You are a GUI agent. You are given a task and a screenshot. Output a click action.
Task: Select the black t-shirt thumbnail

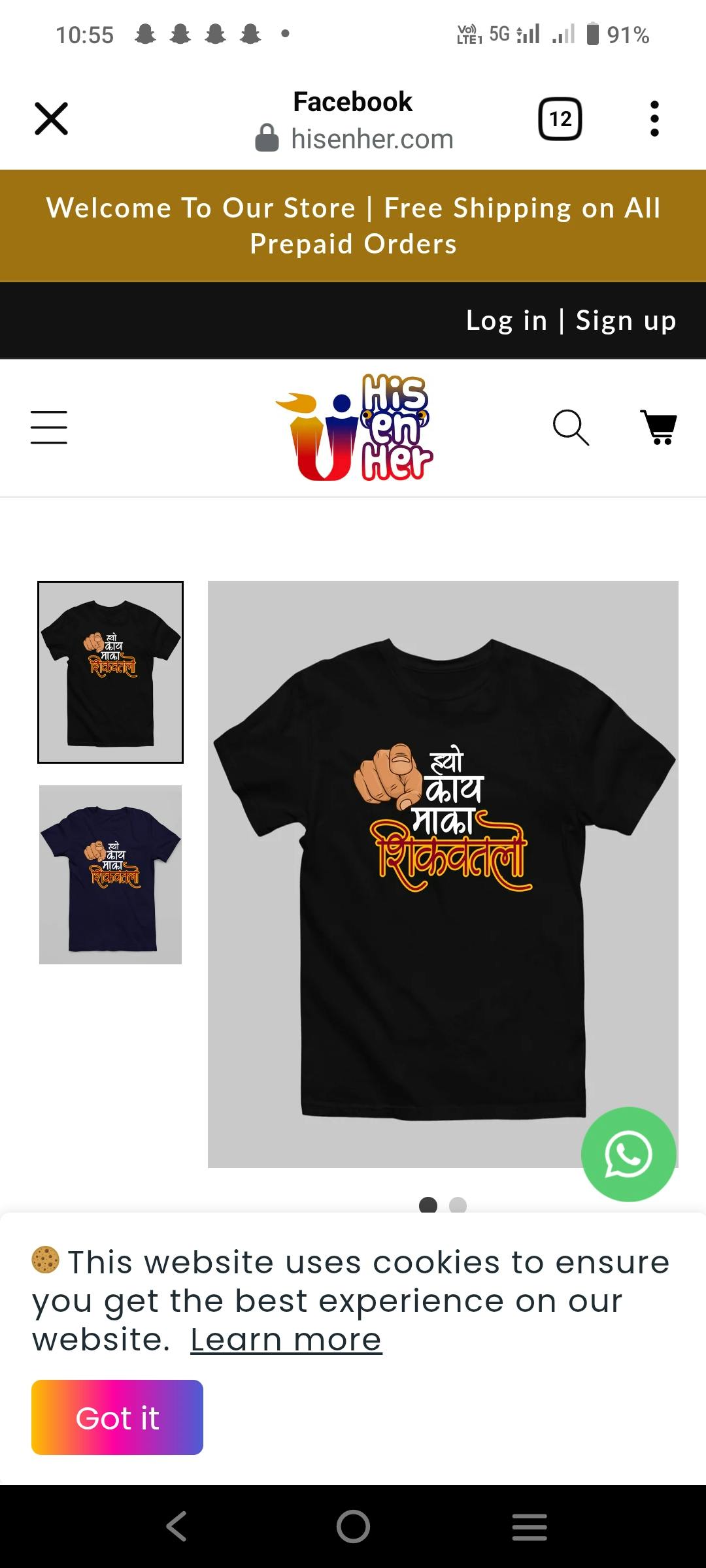[110, 672]
